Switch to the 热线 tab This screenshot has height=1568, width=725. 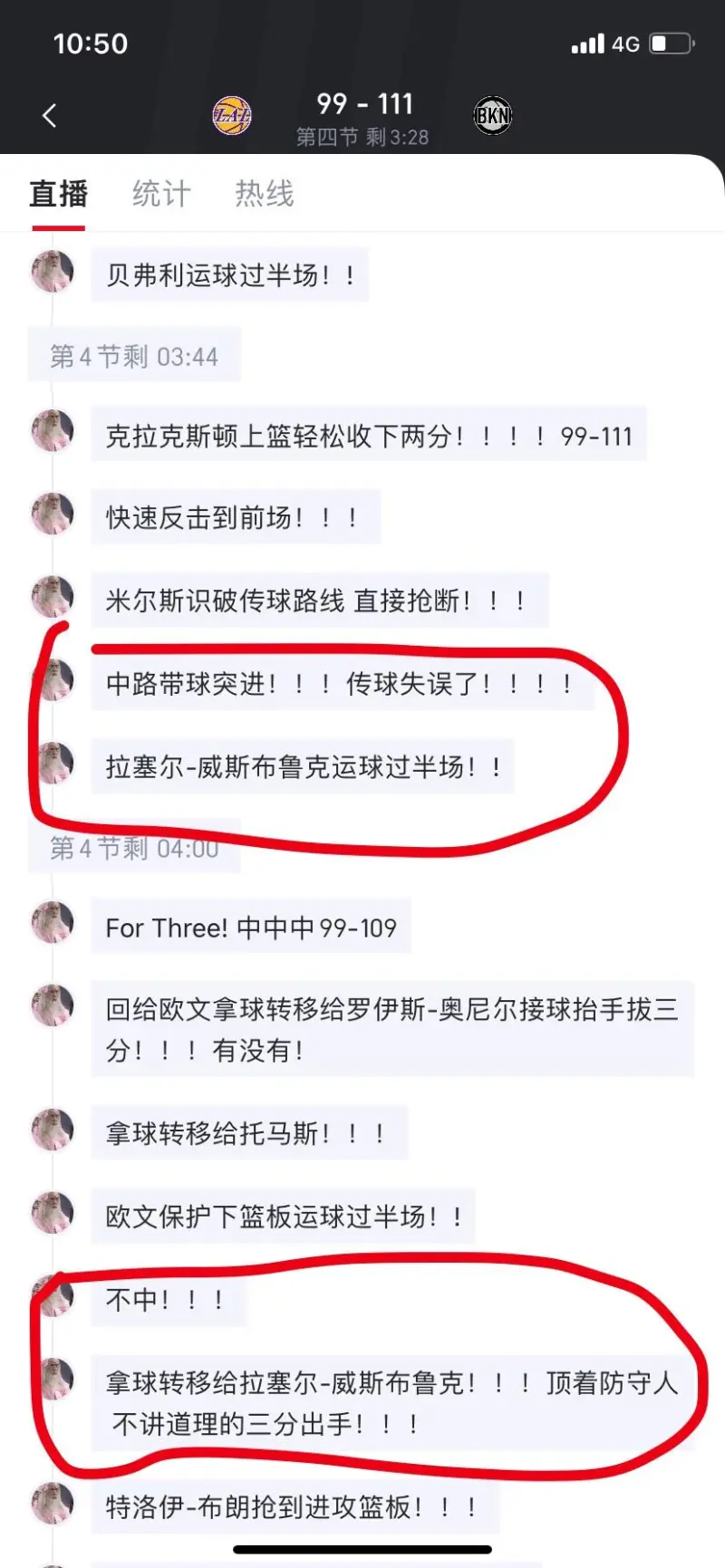[265, 194]
